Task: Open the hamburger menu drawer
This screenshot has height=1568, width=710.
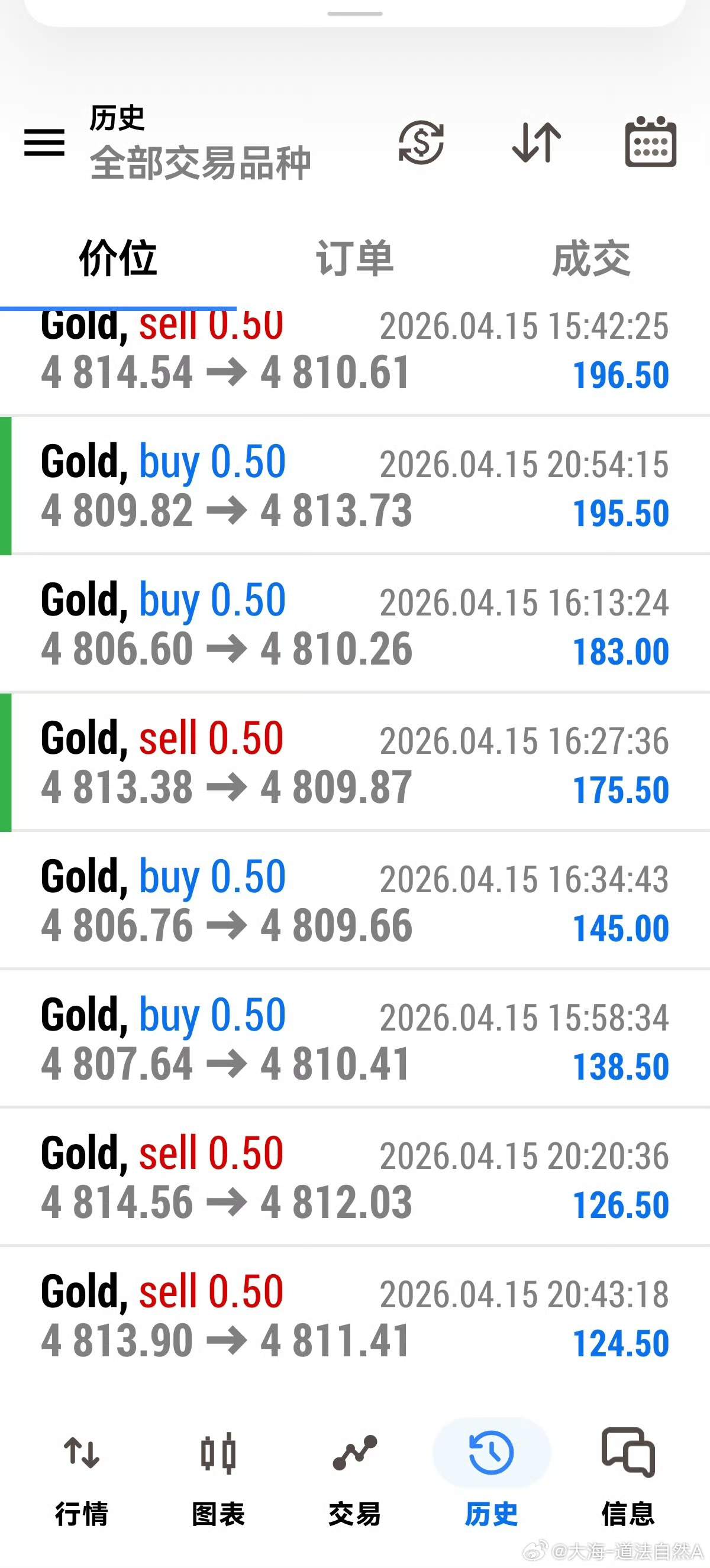Action: point(44,142)
